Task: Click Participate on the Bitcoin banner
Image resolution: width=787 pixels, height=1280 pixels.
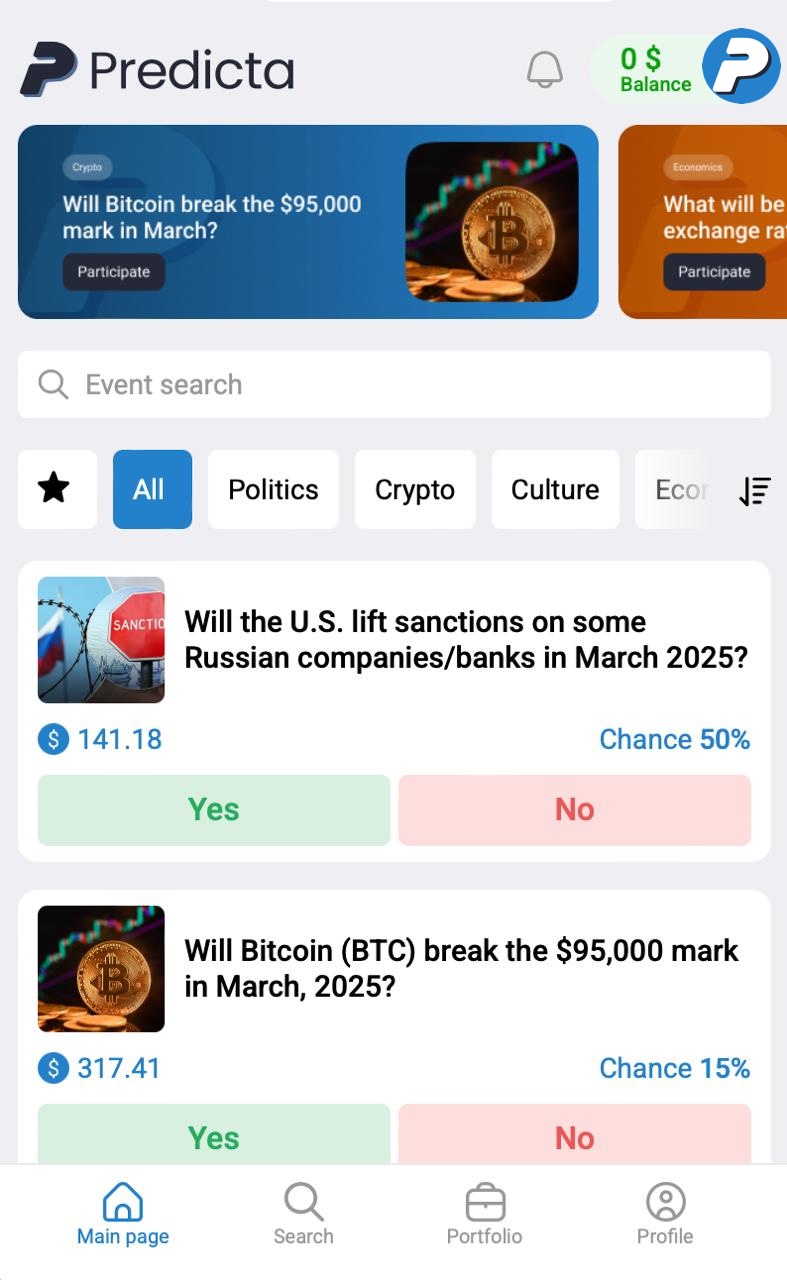Action: pos(113,271)
